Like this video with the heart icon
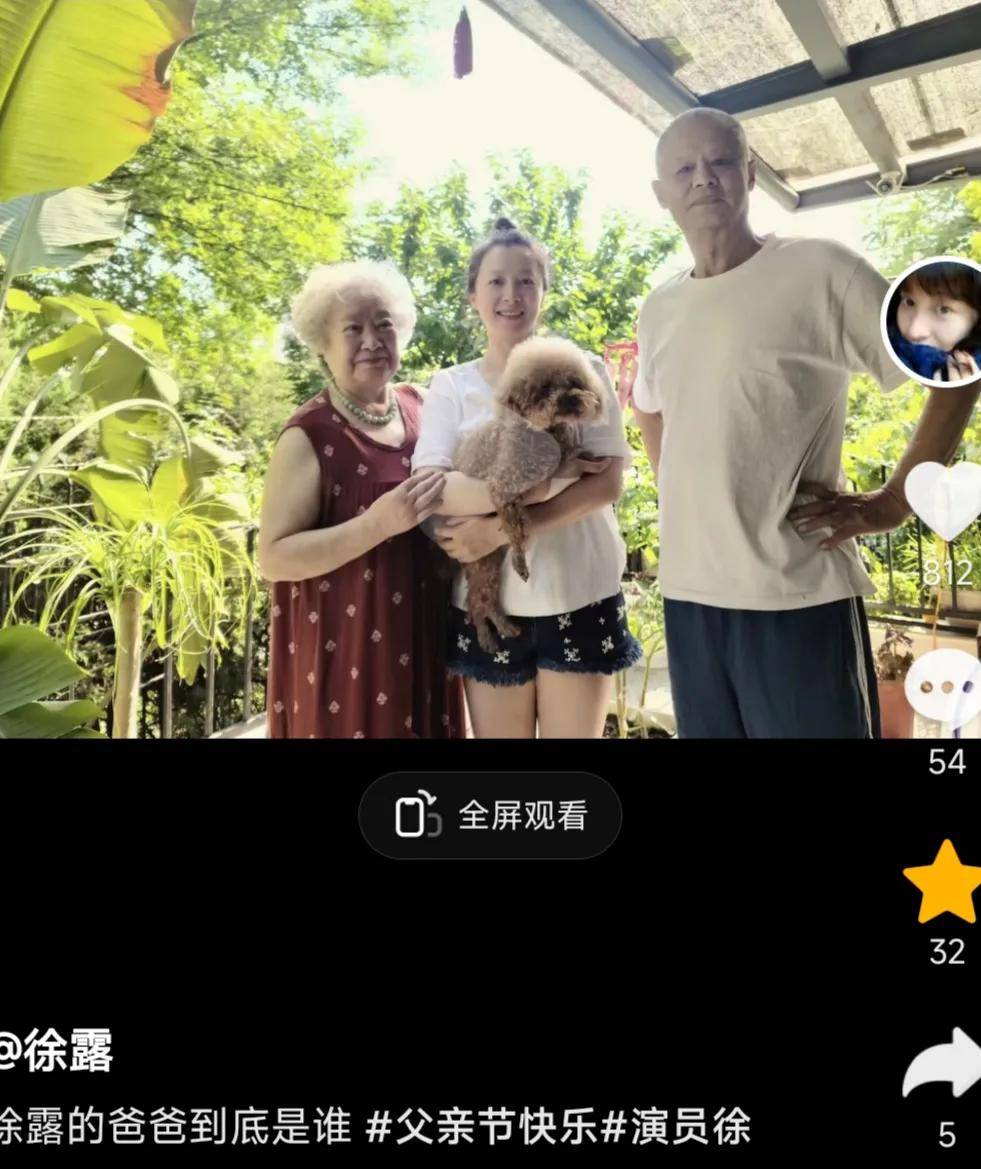The height and width of the screenshot is (1169, 981). pos(944,500)
